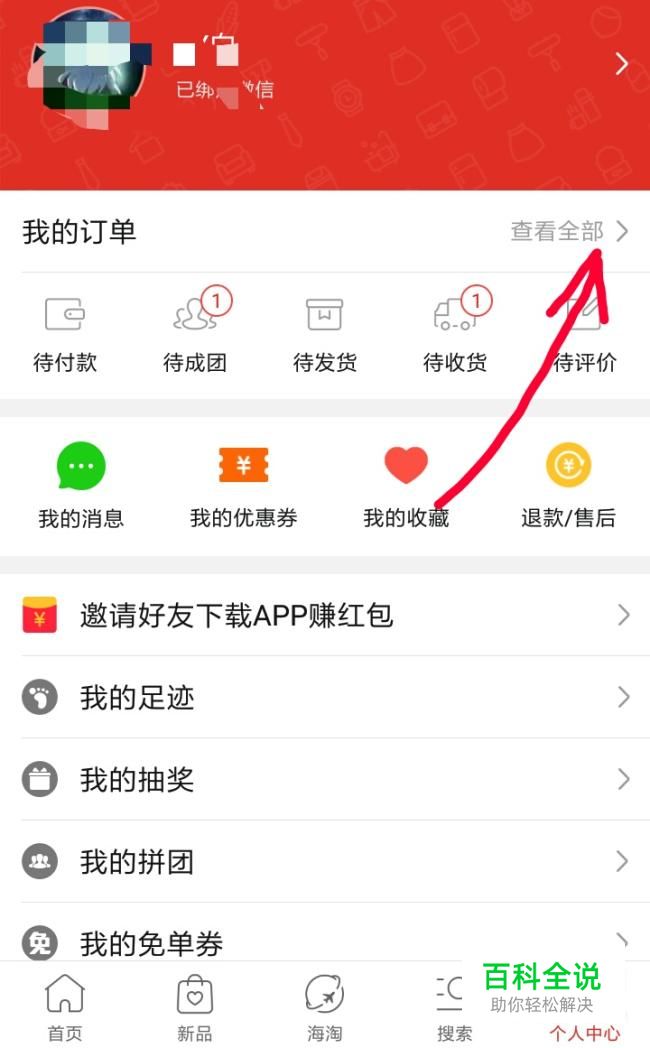Image resolution: width=650 pixels, height=1048 pixels.
Task: Open 待收货 orders
Action: [455, 331]
